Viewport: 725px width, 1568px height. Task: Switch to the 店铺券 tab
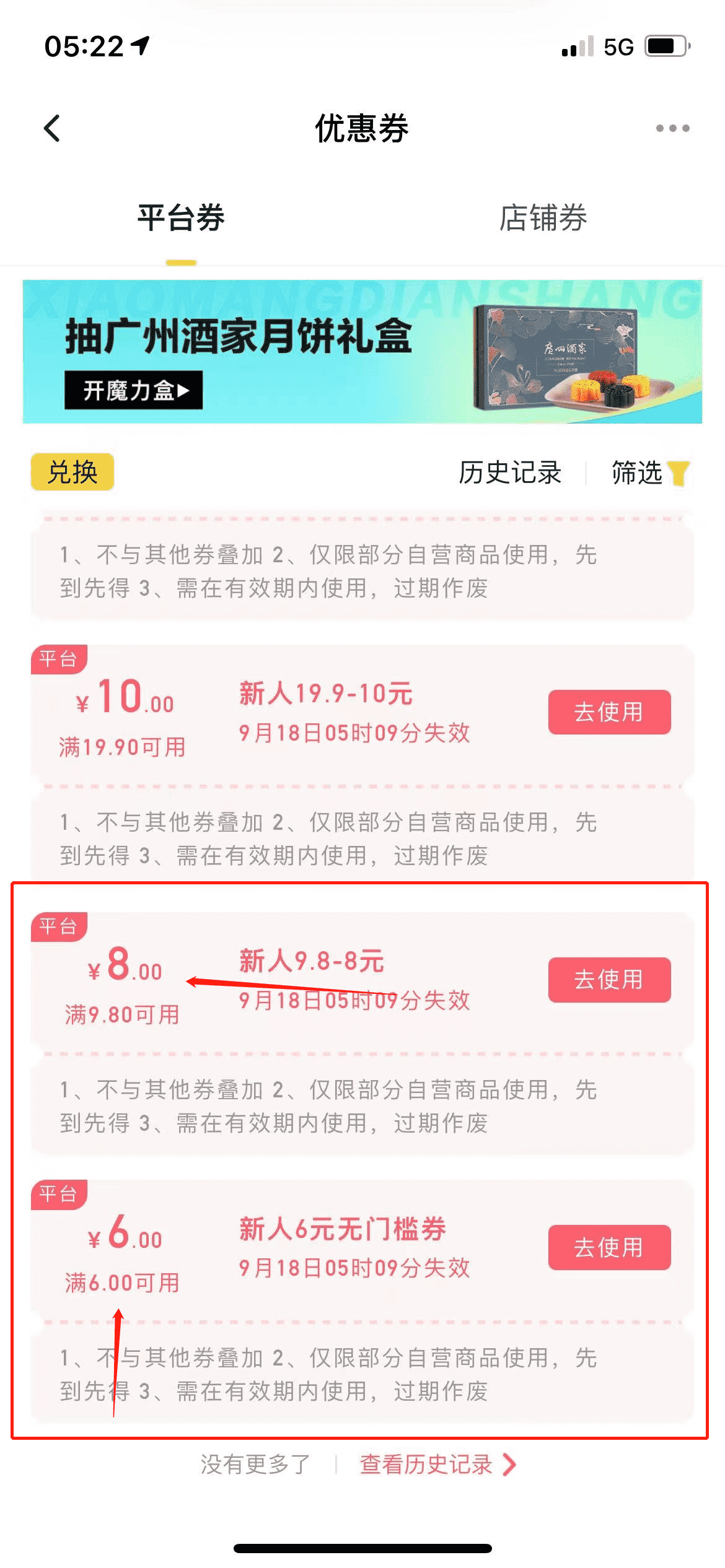(543, 218)
